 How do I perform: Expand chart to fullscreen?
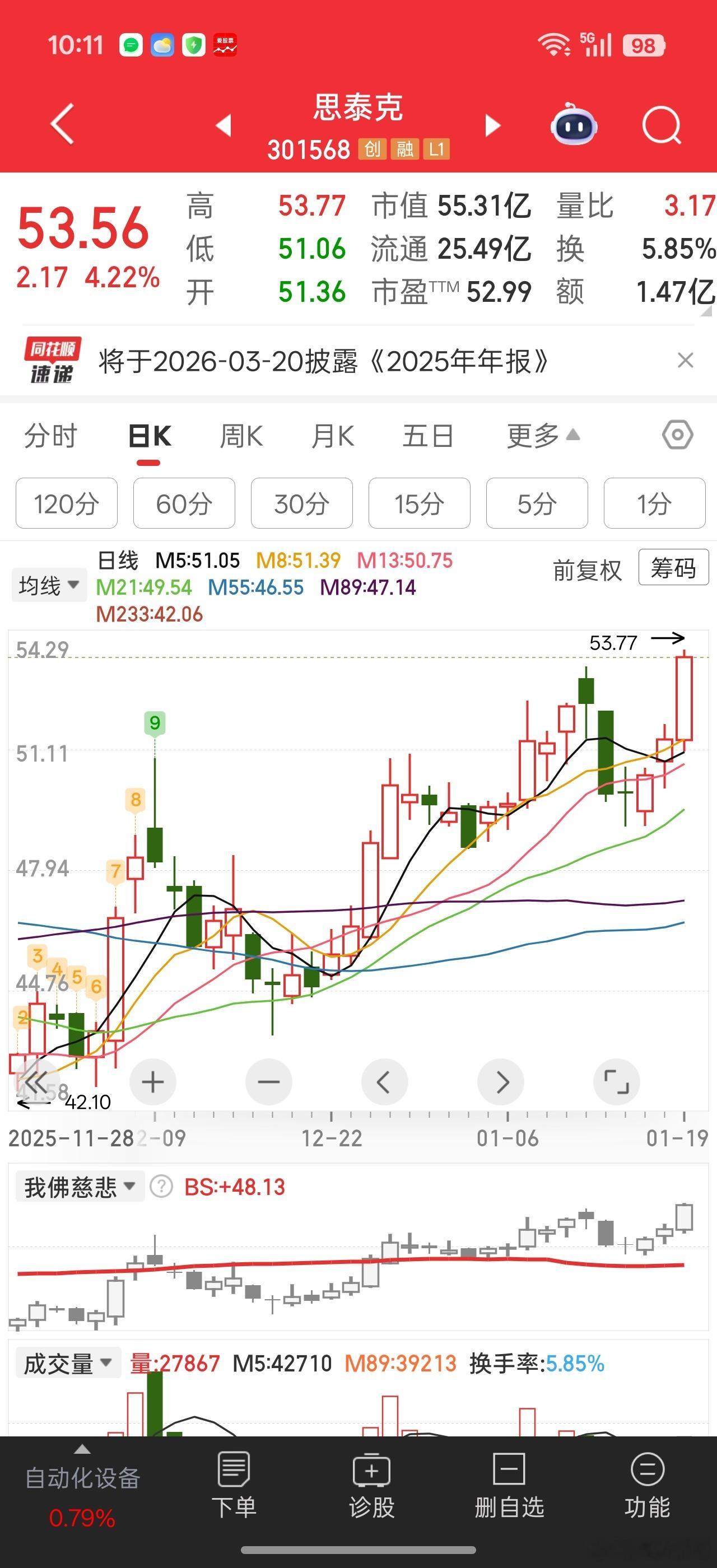tap(616, 1082)
